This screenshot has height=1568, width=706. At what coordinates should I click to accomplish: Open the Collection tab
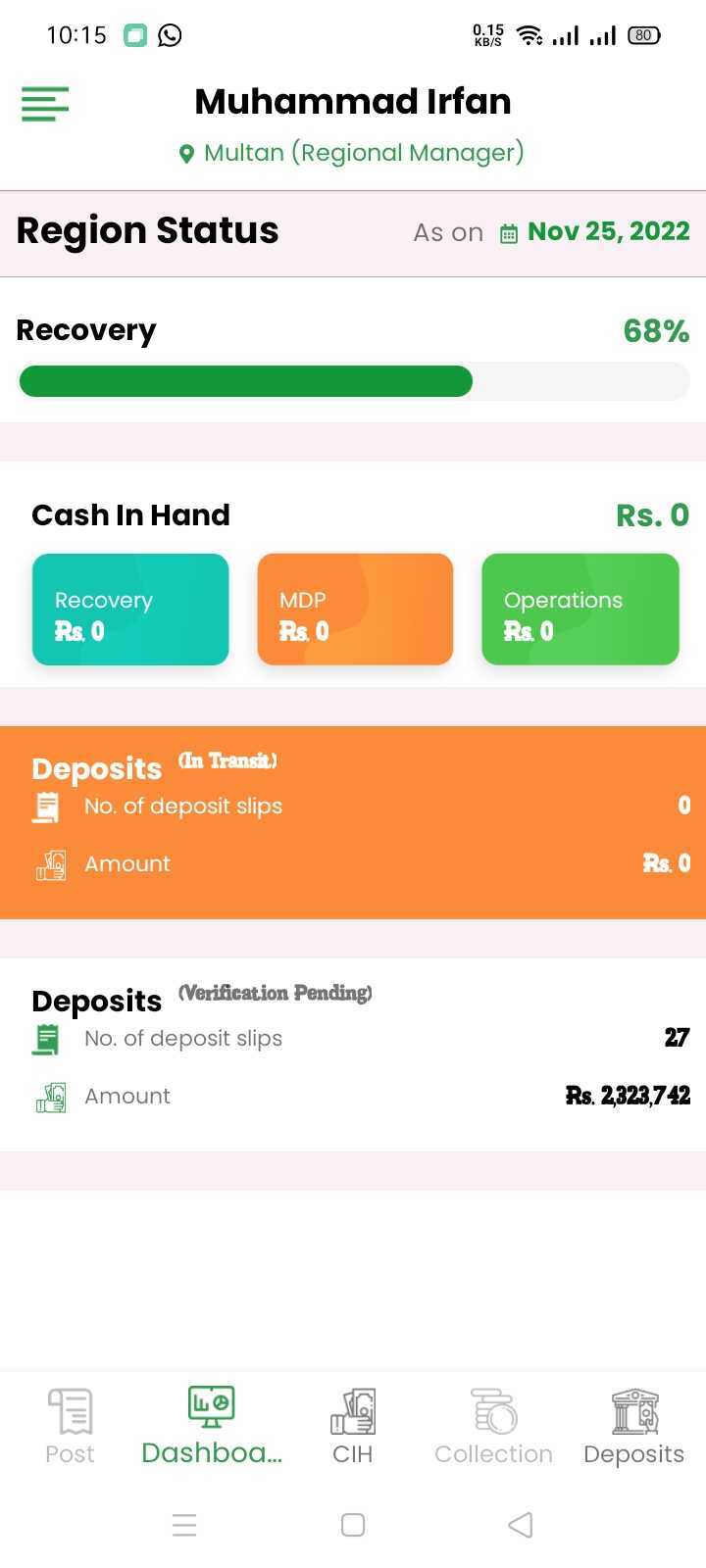pyautogui.click(x=493, y=1426)
